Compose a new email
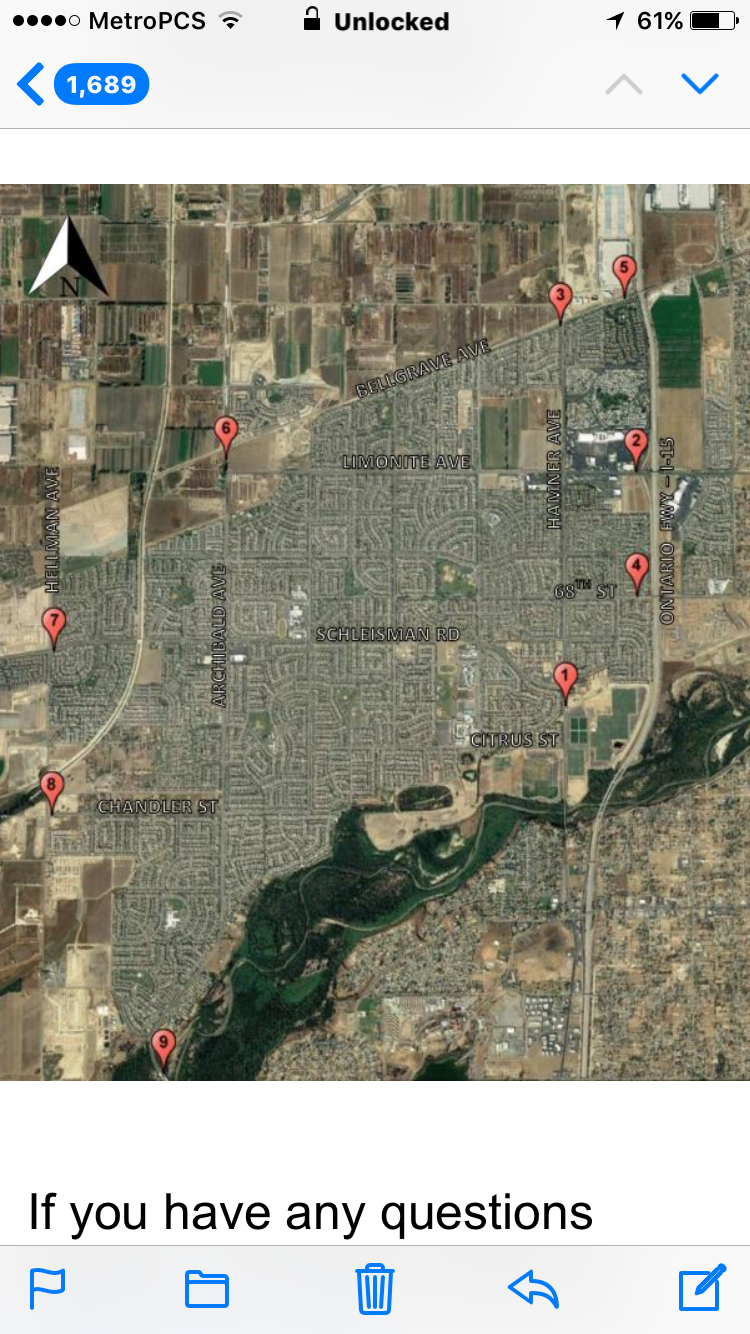This screenshot has width=750, height=1334. click(701, 1288)
